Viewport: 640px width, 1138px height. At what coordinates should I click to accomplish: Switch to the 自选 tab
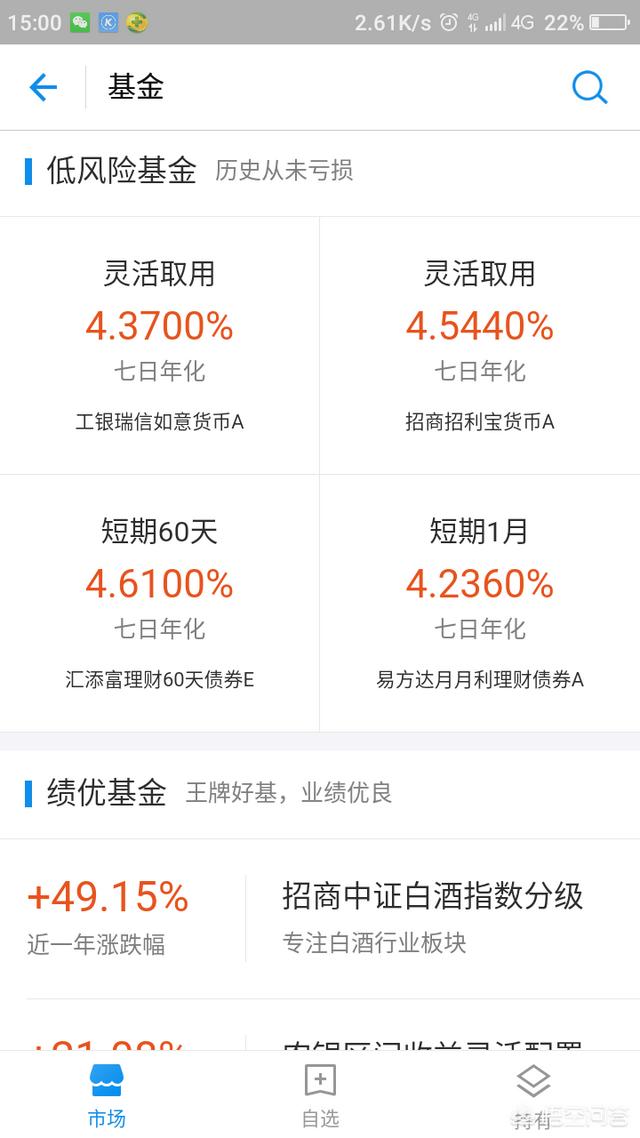click(x=320, y=1096)
